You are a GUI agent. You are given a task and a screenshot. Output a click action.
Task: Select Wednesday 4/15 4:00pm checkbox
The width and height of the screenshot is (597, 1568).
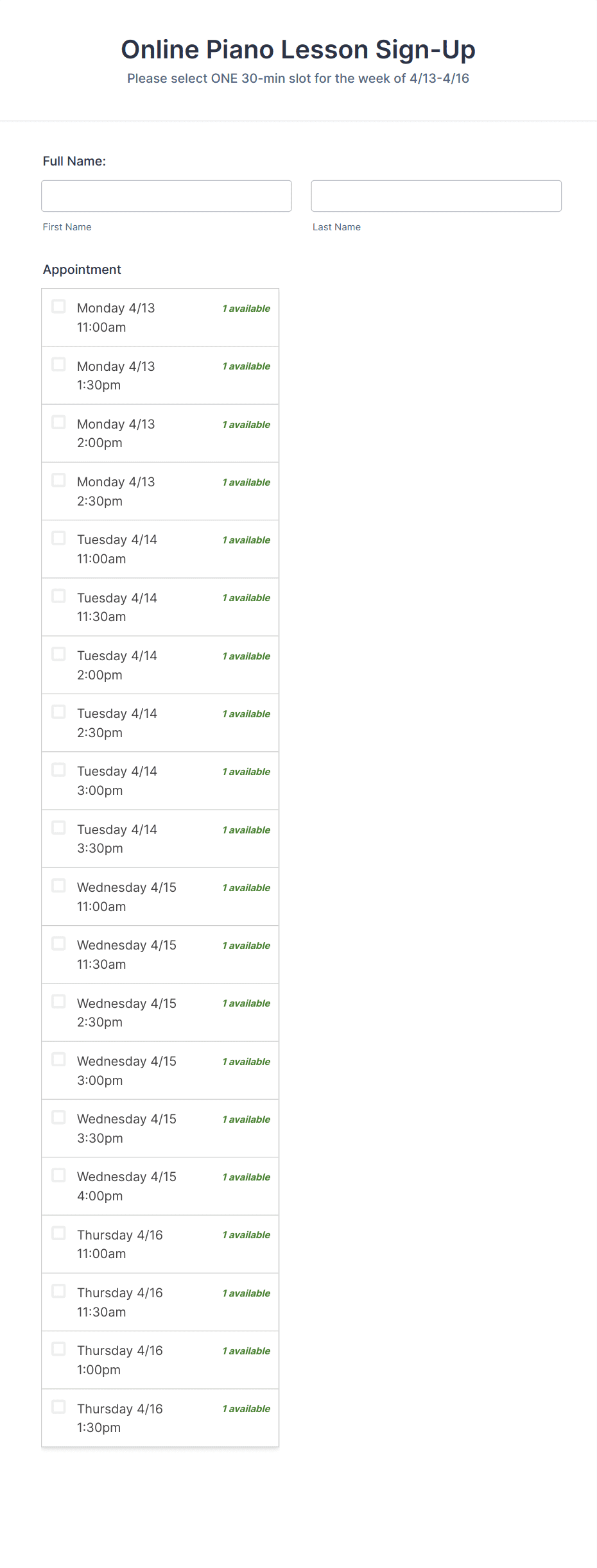click(58, 1175)
